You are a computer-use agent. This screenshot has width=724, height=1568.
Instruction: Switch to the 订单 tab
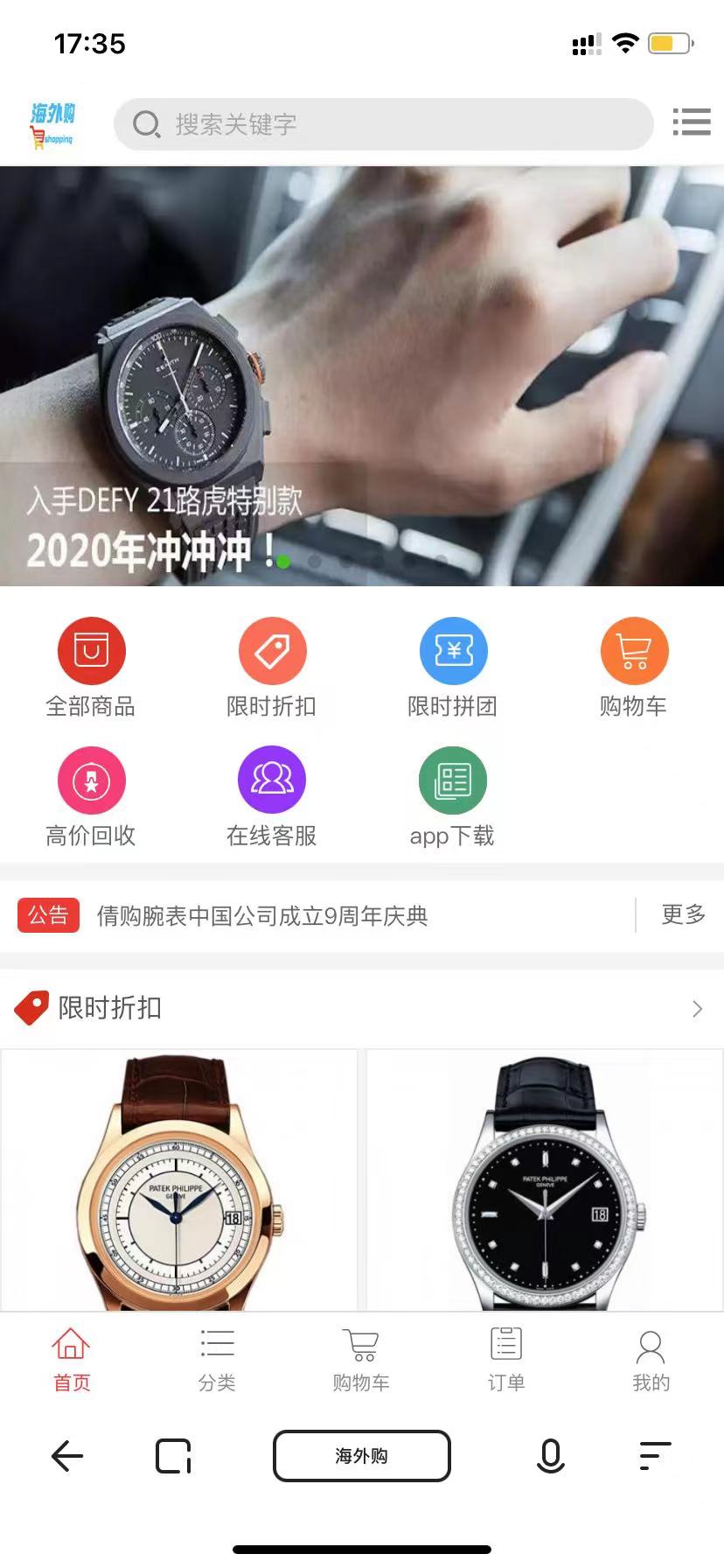(x=505, y=1360)
